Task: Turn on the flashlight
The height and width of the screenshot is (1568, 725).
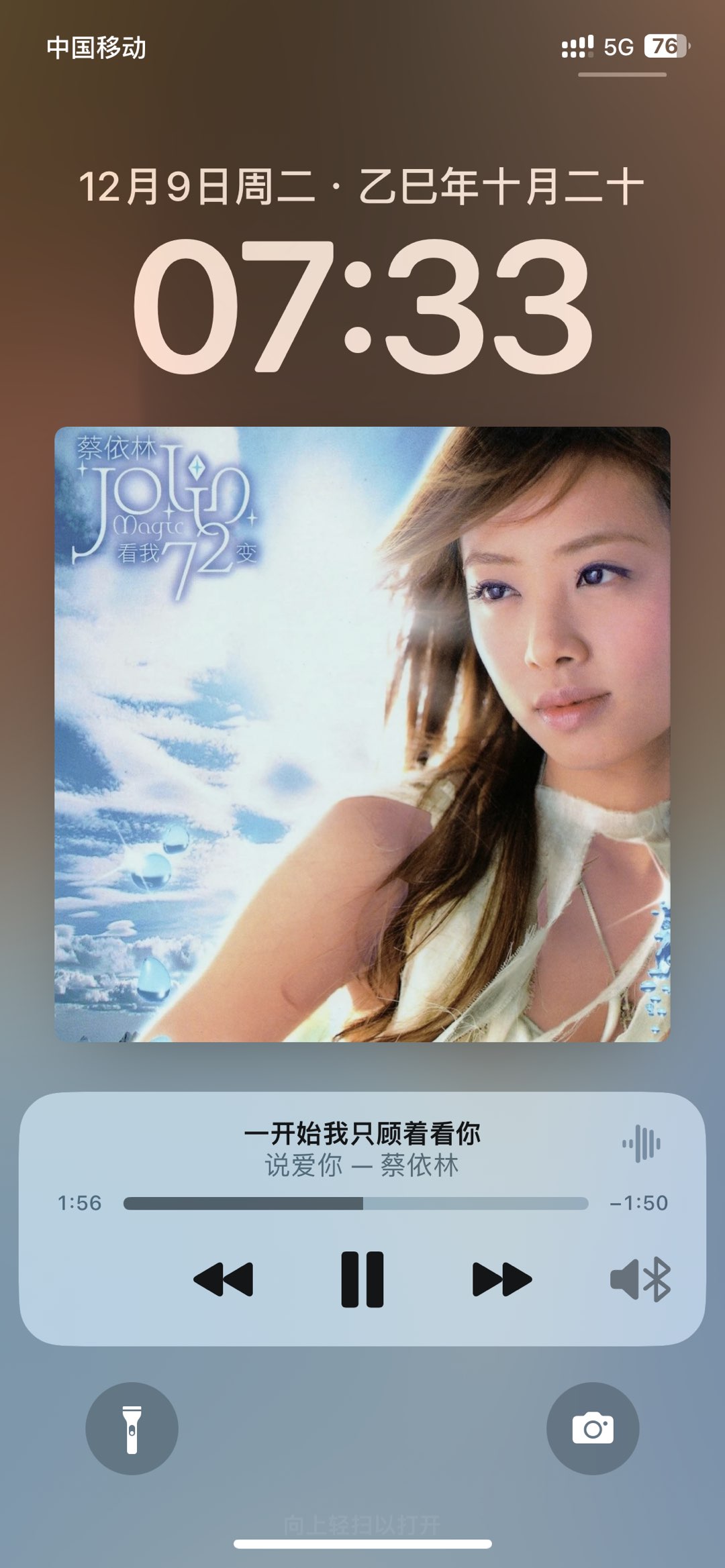Action: coord(132,1428)
